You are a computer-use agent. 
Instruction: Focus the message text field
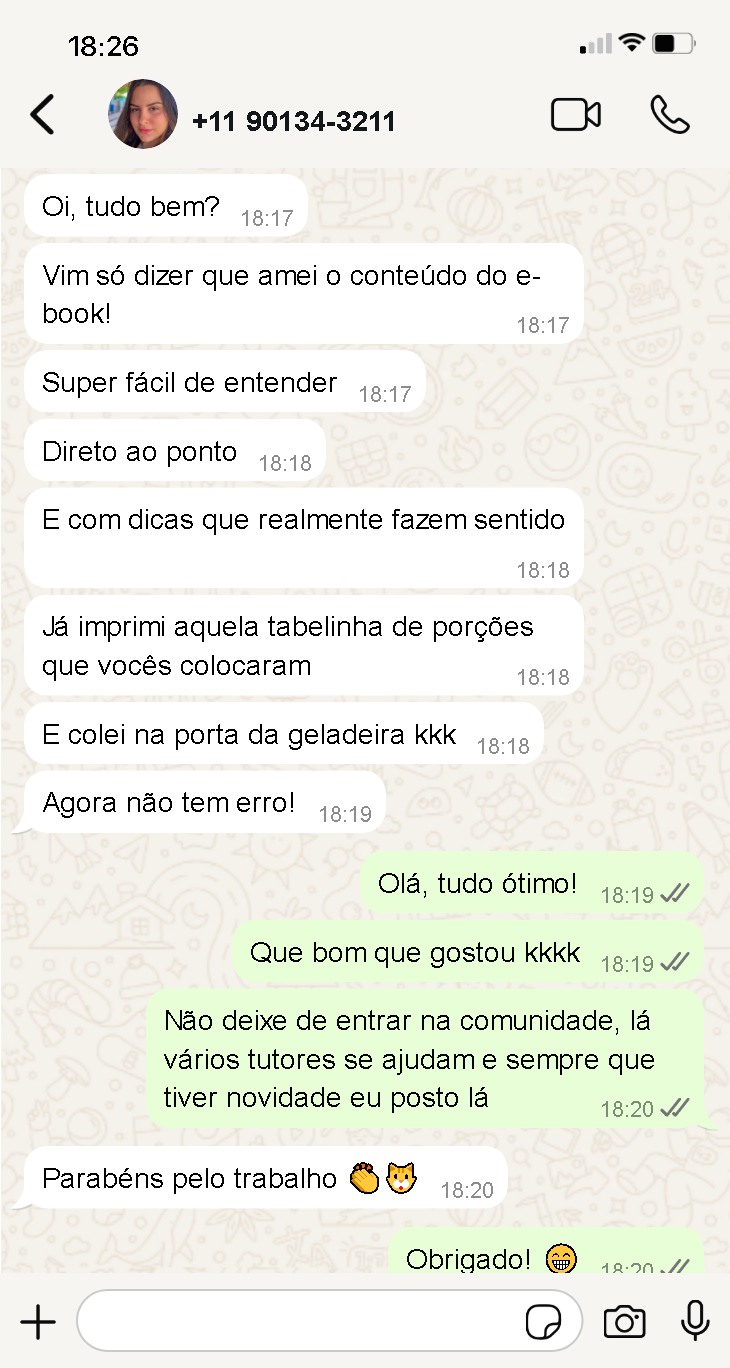tap(300, 1322)
